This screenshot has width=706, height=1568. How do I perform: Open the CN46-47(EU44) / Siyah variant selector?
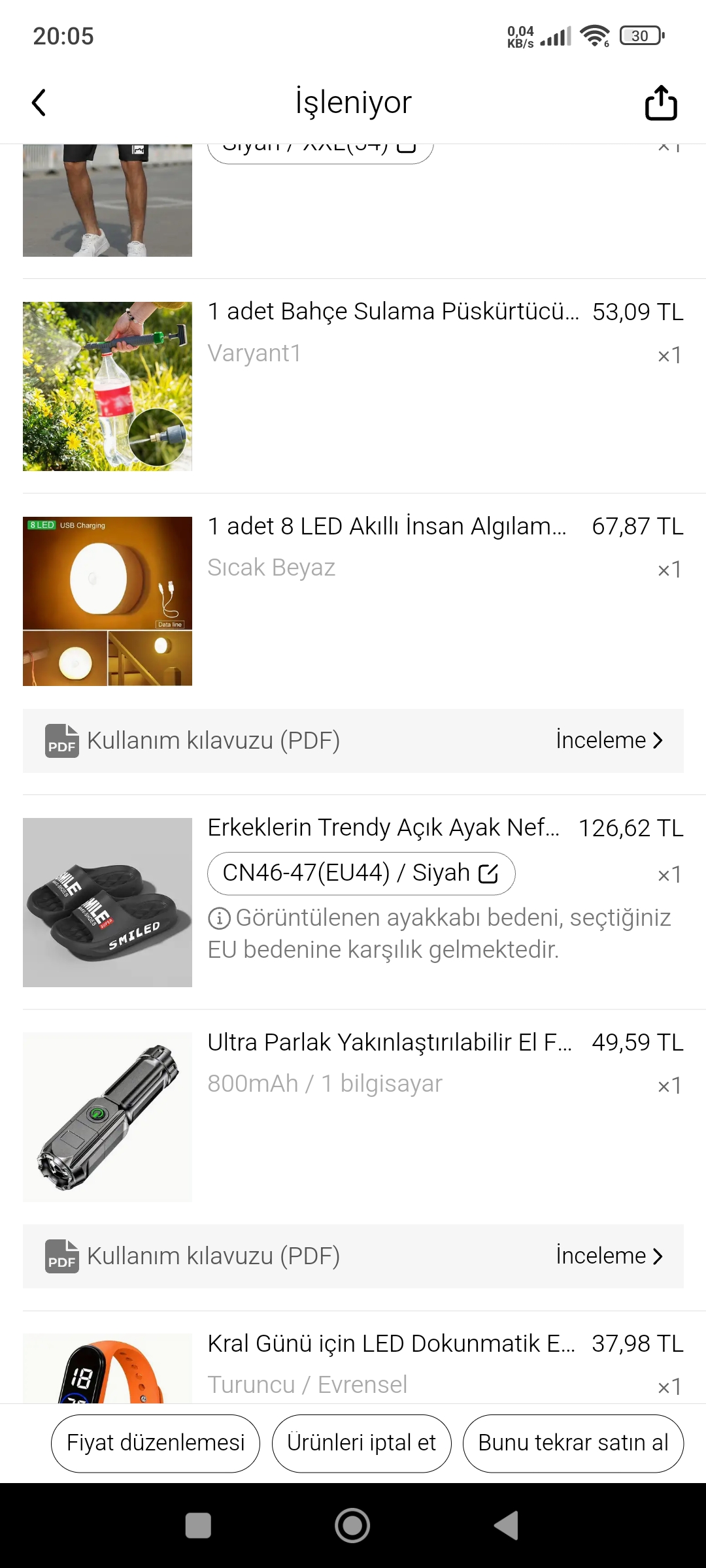click(361, 873)
